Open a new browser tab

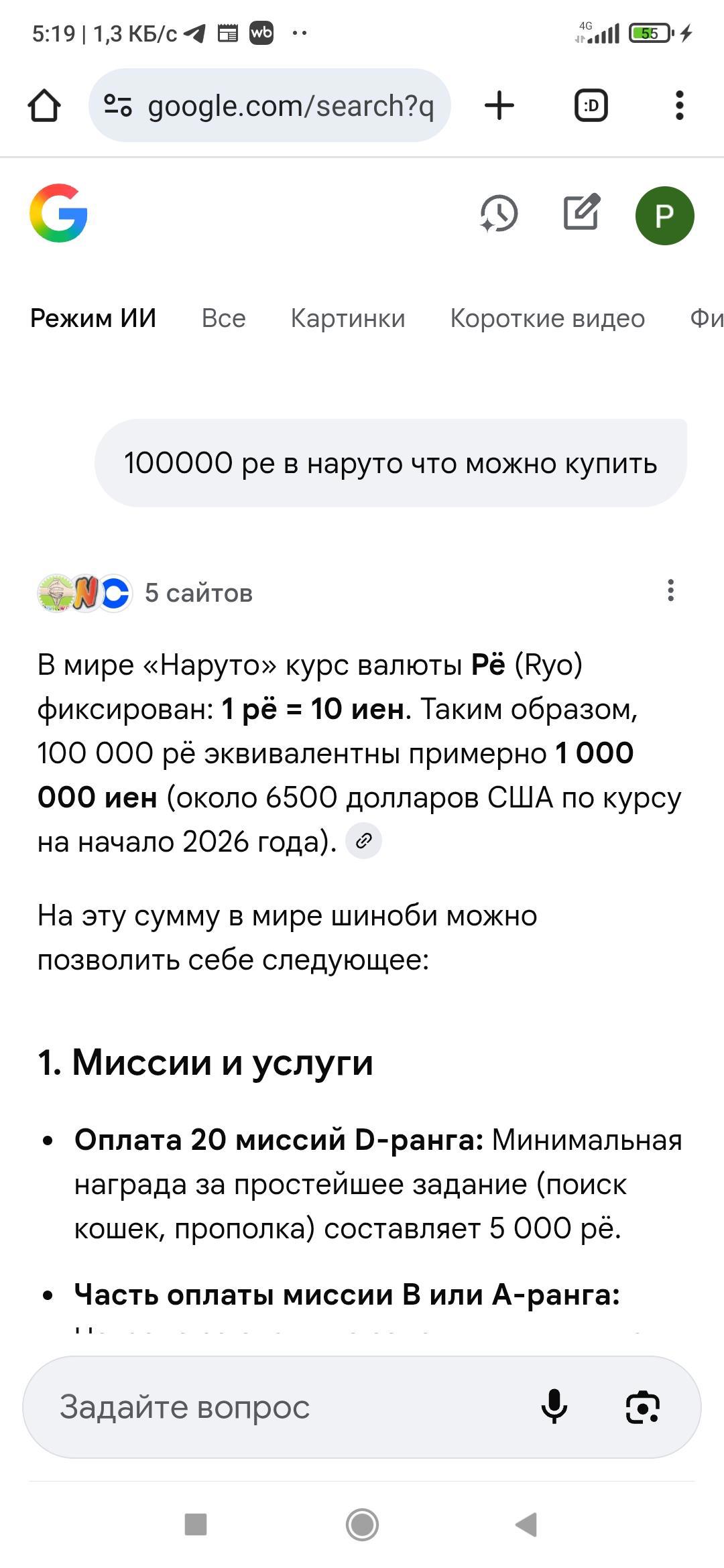(x=499, y=106)
